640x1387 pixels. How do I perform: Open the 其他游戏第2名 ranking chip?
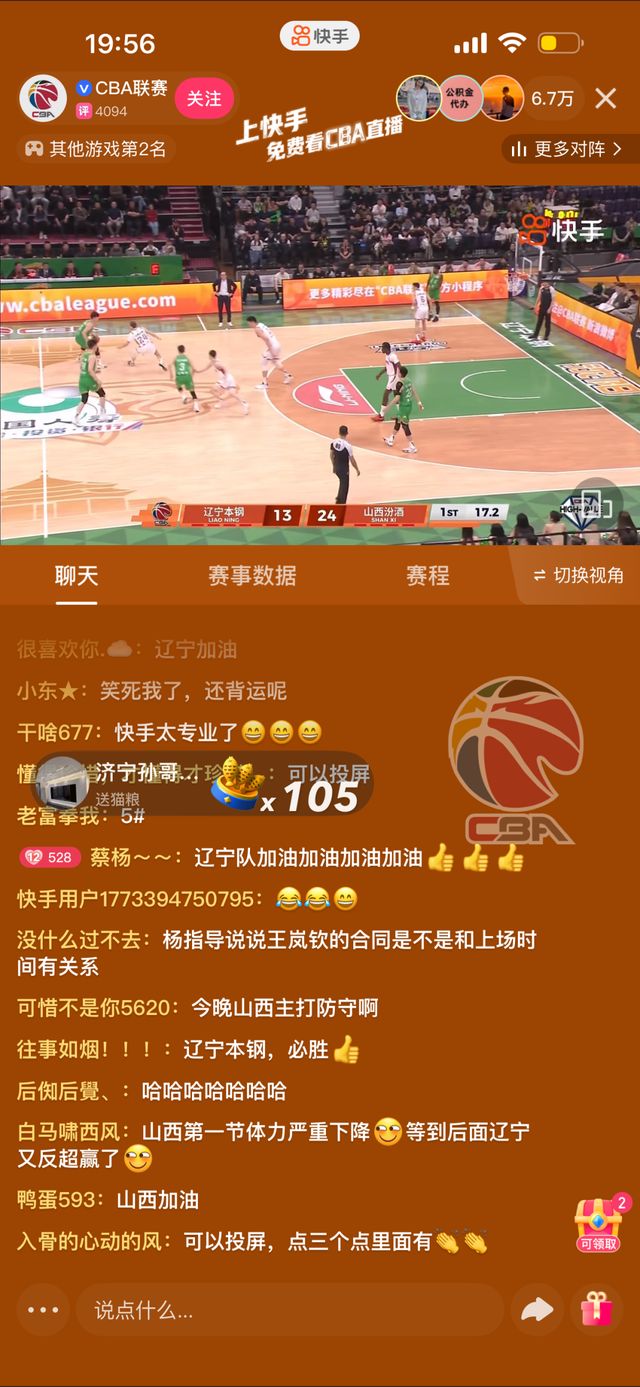click(x=97, y=149)
